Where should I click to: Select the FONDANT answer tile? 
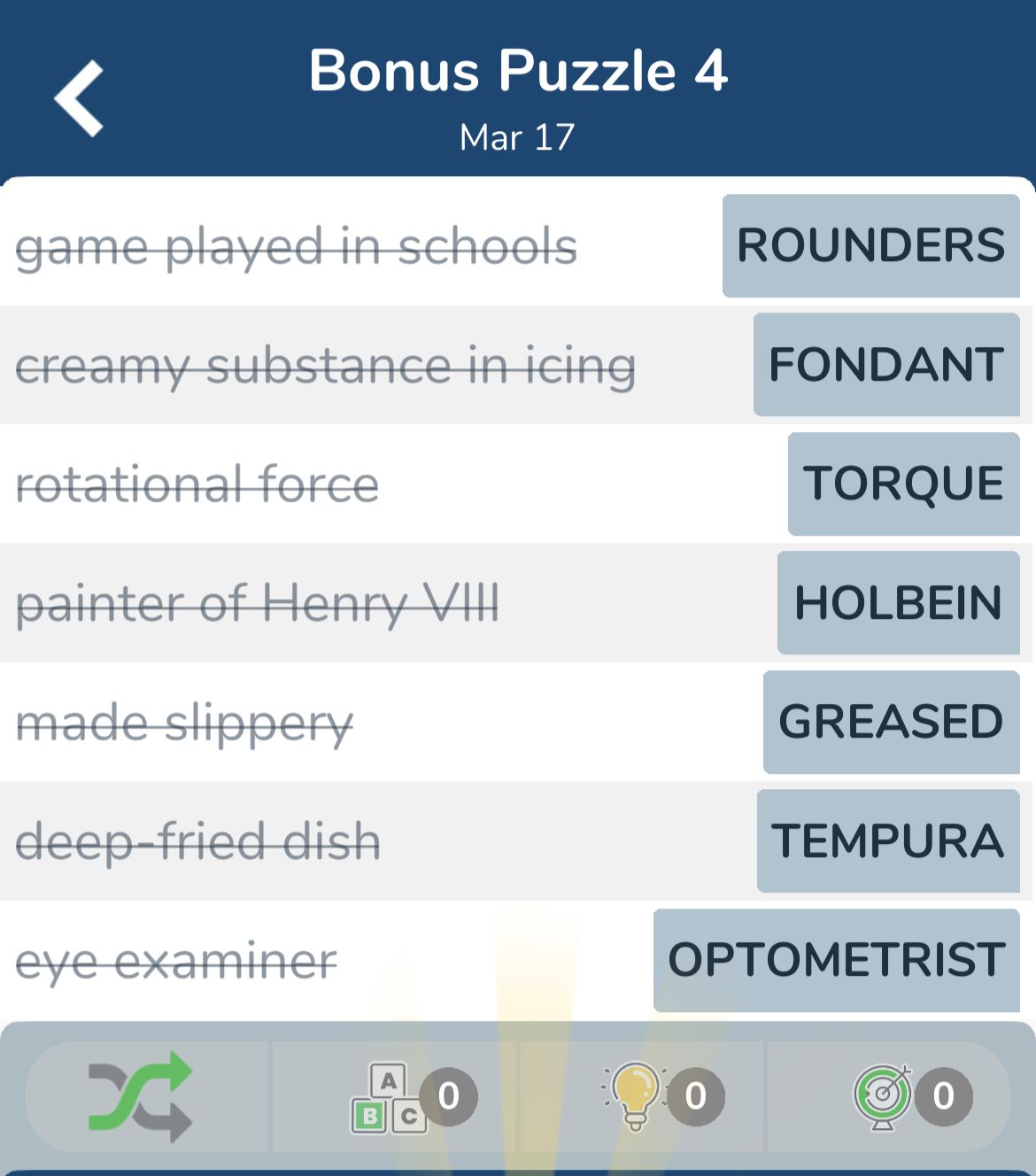pyautogui.click(x=886, y=365)
